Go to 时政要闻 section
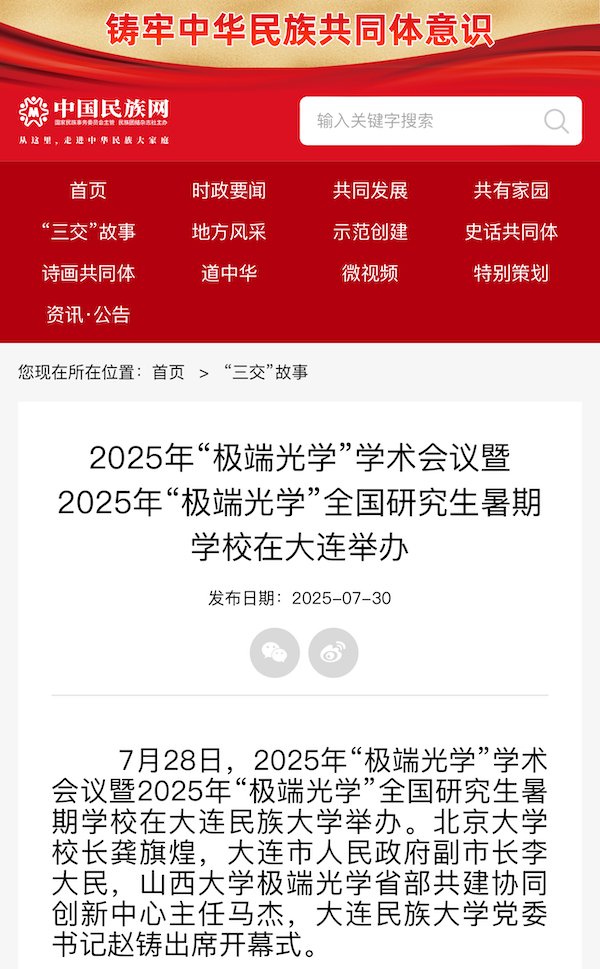Image resolution: width=600 pixels, height=969 pixels. click(229, 190)
